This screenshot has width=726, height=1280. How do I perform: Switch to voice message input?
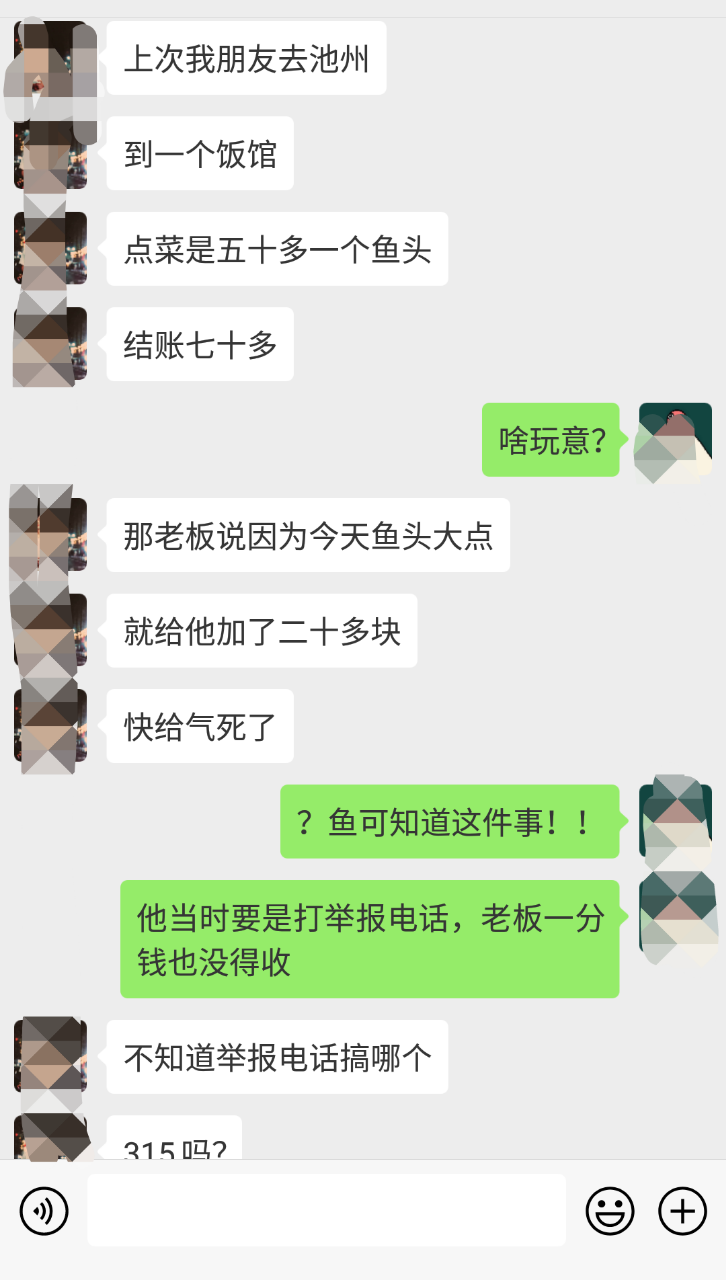click(44, 1212)
